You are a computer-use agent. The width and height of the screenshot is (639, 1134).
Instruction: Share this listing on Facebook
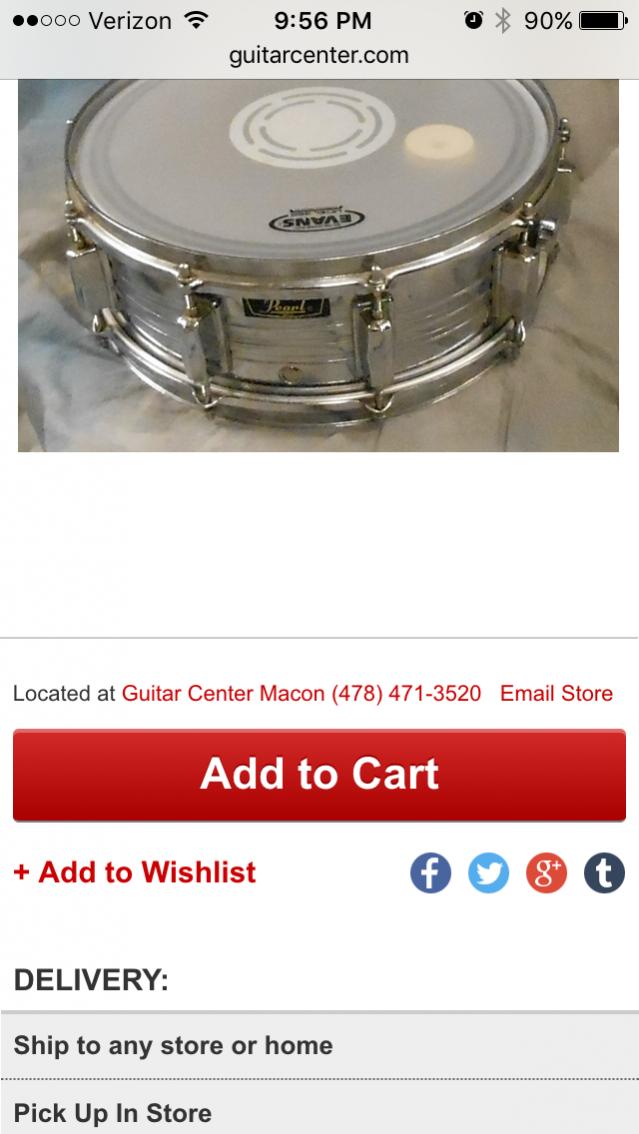point(430,873)
